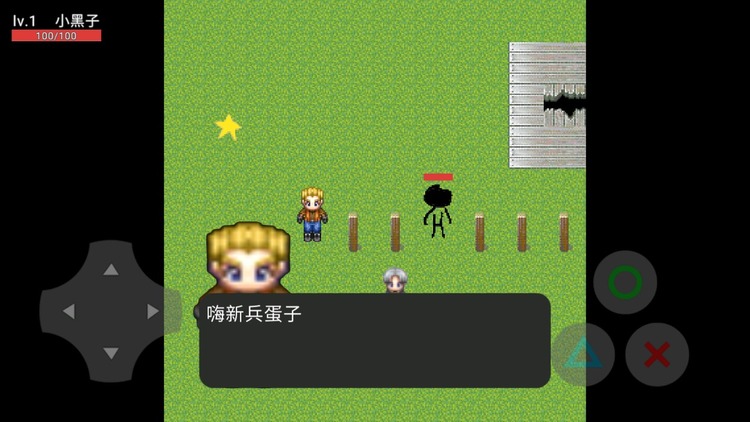Screen dimensions: 750x422
Task: Tap the up arrow on the D-pad
Action: [111, 269]
